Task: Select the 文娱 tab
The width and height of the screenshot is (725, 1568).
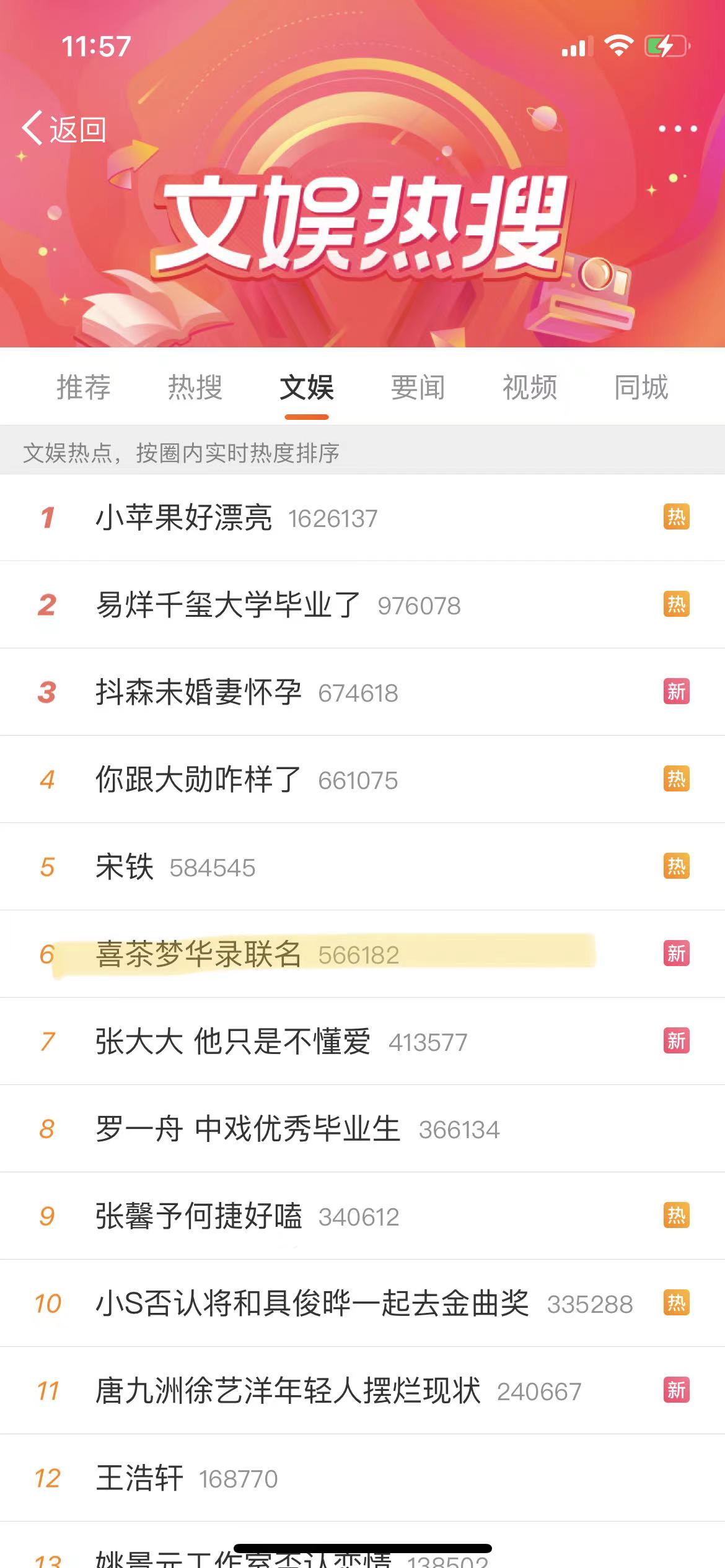Action: 307,388
